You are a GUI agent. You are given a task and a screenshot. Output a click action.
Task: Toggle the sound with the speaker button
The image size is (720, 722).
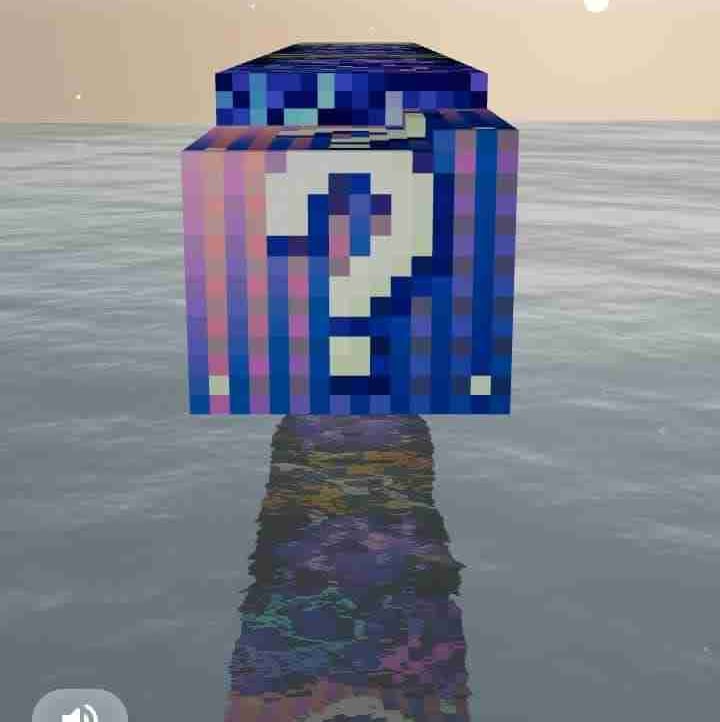tap(79, 710)
